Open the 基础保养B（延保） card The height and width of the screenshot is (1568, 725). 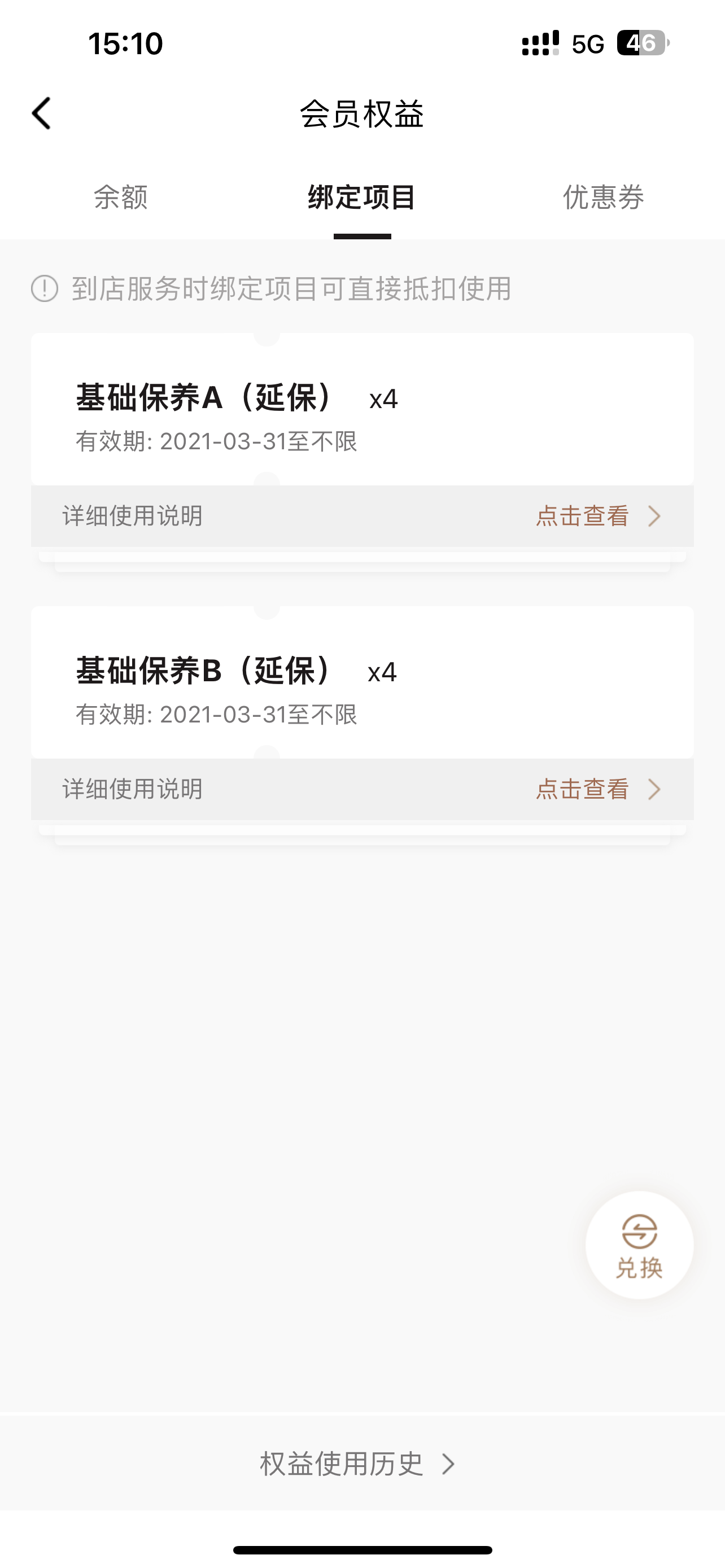(362, 682)
